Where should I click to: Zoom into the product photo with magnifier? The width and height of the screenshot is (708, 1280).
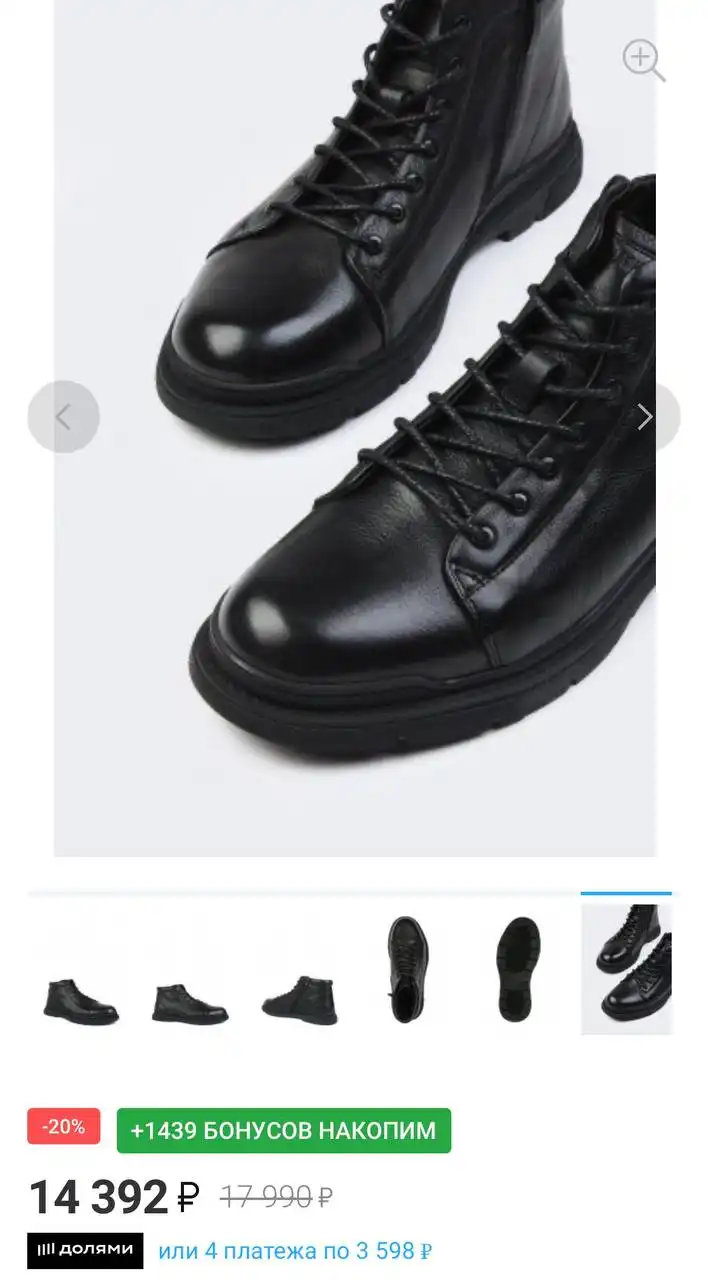coord(643,60)
